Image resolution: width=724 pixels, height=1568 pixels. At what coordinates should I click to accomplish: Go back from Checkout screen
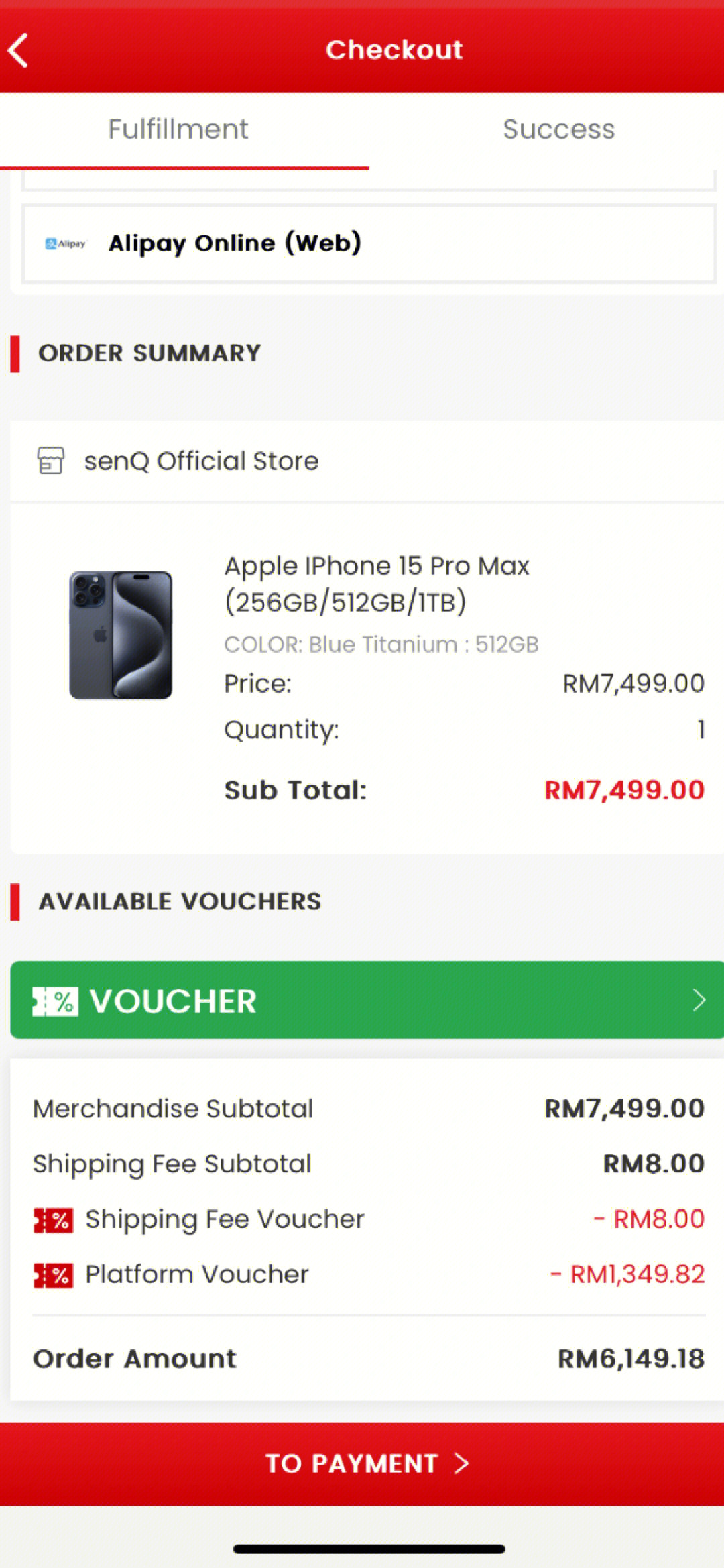coord(19,50)
